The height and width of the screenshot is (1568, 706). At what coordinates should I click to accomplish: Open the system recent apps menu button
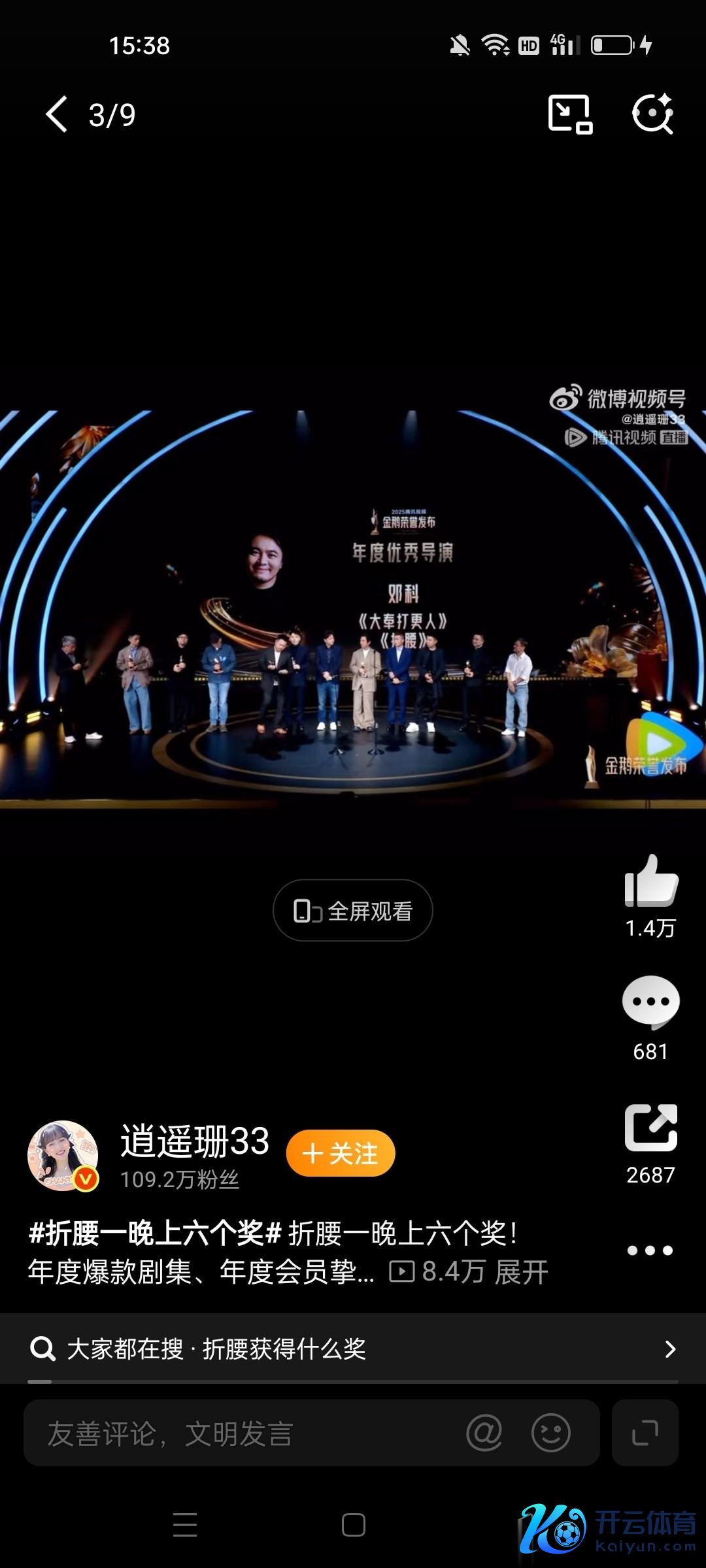tap(185, 1525)
